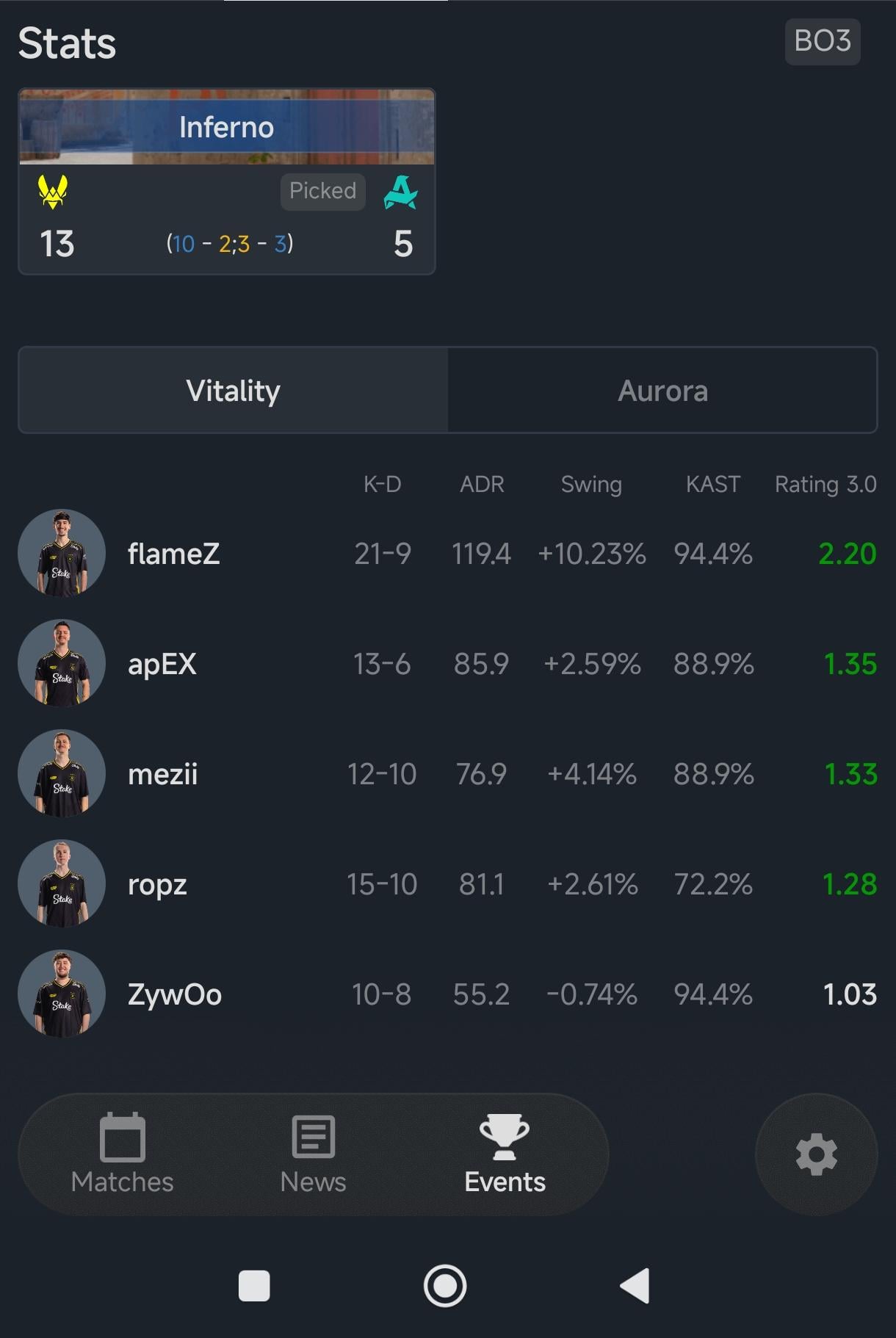896x1338 pixels.
Task: View flameZ player stats row
Action: [173, 554]
